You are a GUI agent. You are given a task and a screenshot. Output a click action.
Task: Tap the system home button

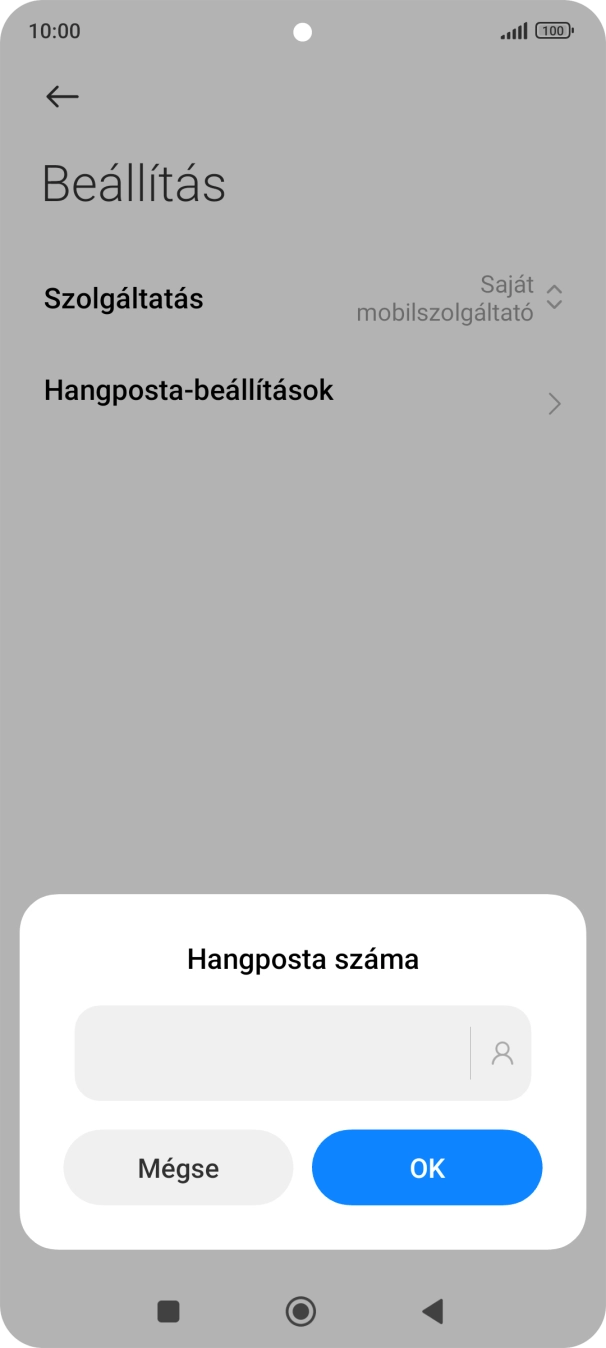point(301,1311)
